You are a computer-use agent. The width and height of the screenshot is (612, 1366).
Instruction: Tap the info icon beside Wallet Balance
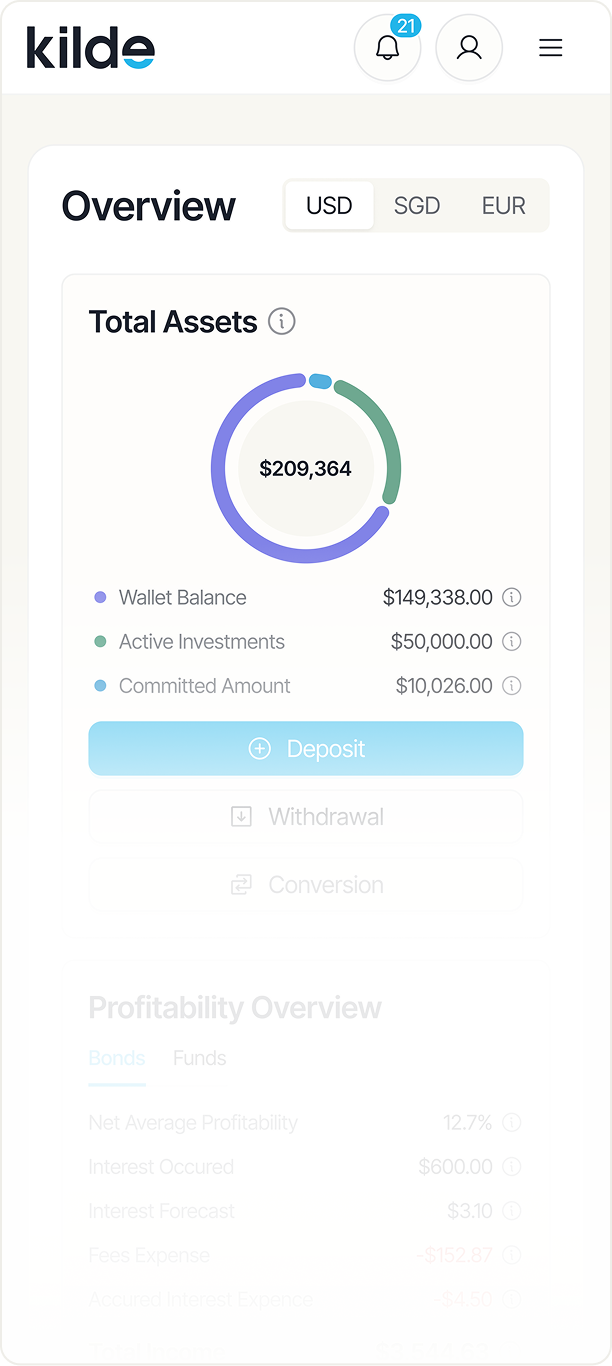[511, 598]
